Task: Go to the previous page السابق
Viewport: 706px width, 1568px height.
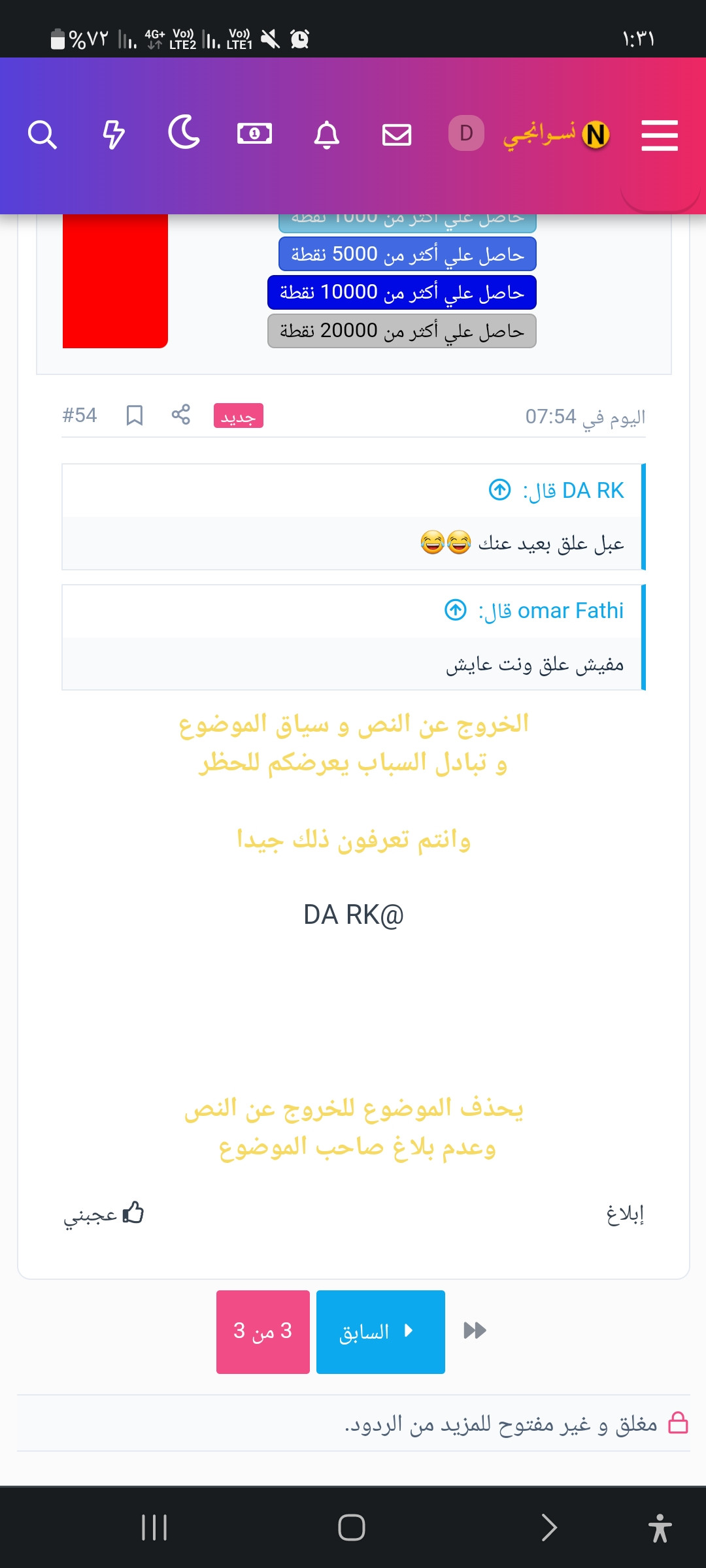Action: [x=380, y=1332]
